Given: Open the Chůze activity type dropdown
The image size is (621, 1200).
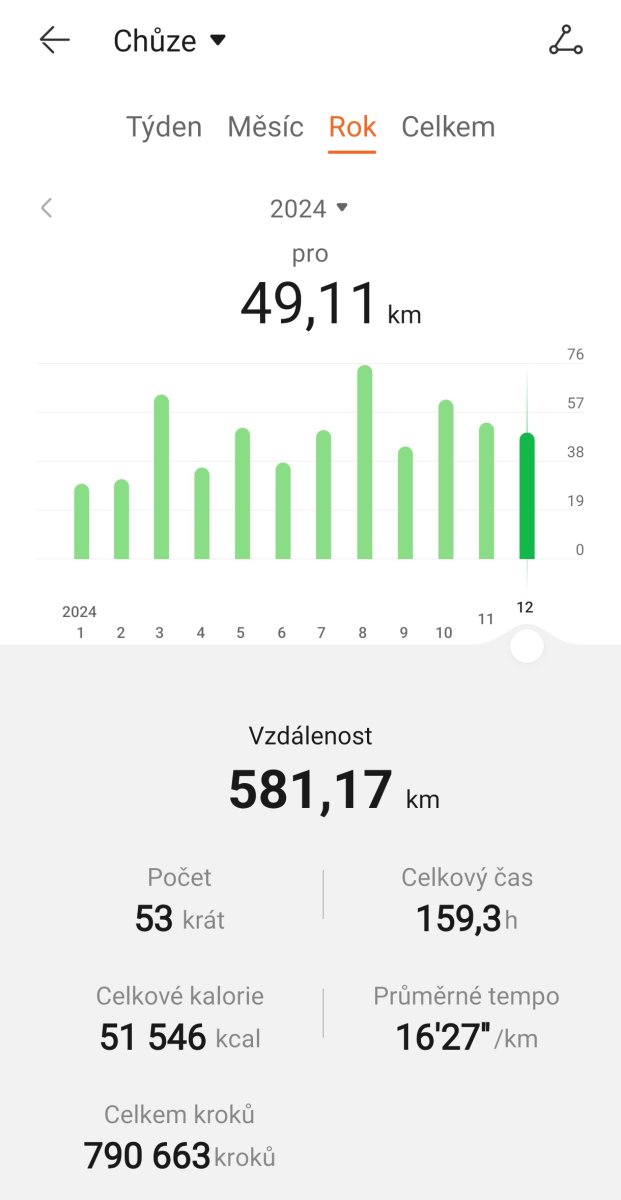Looking at the screenshot, I should (x=169, y=41).
